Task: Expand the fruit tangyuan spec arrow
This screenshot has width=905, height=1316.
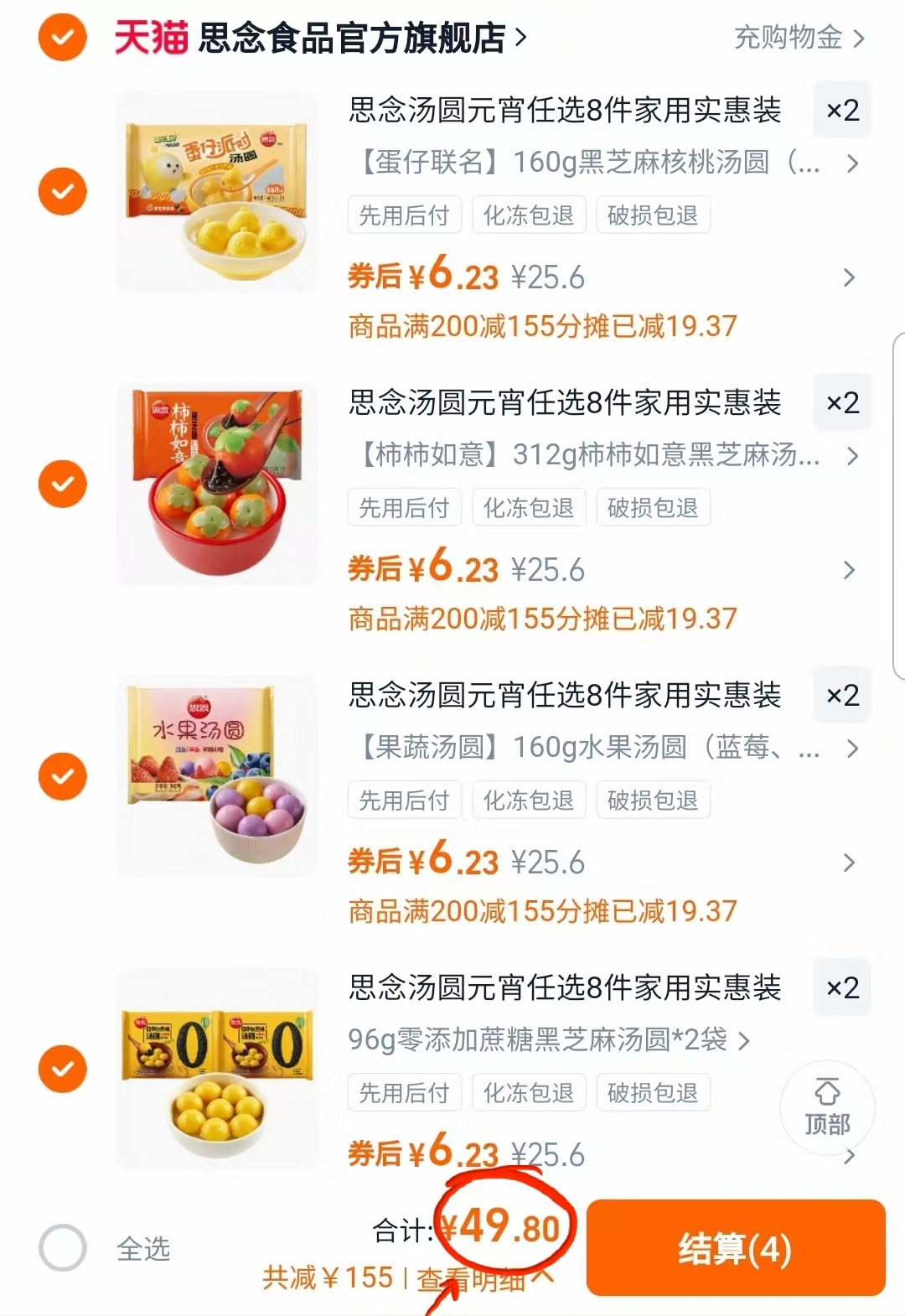Action: (x=853, y=749)
